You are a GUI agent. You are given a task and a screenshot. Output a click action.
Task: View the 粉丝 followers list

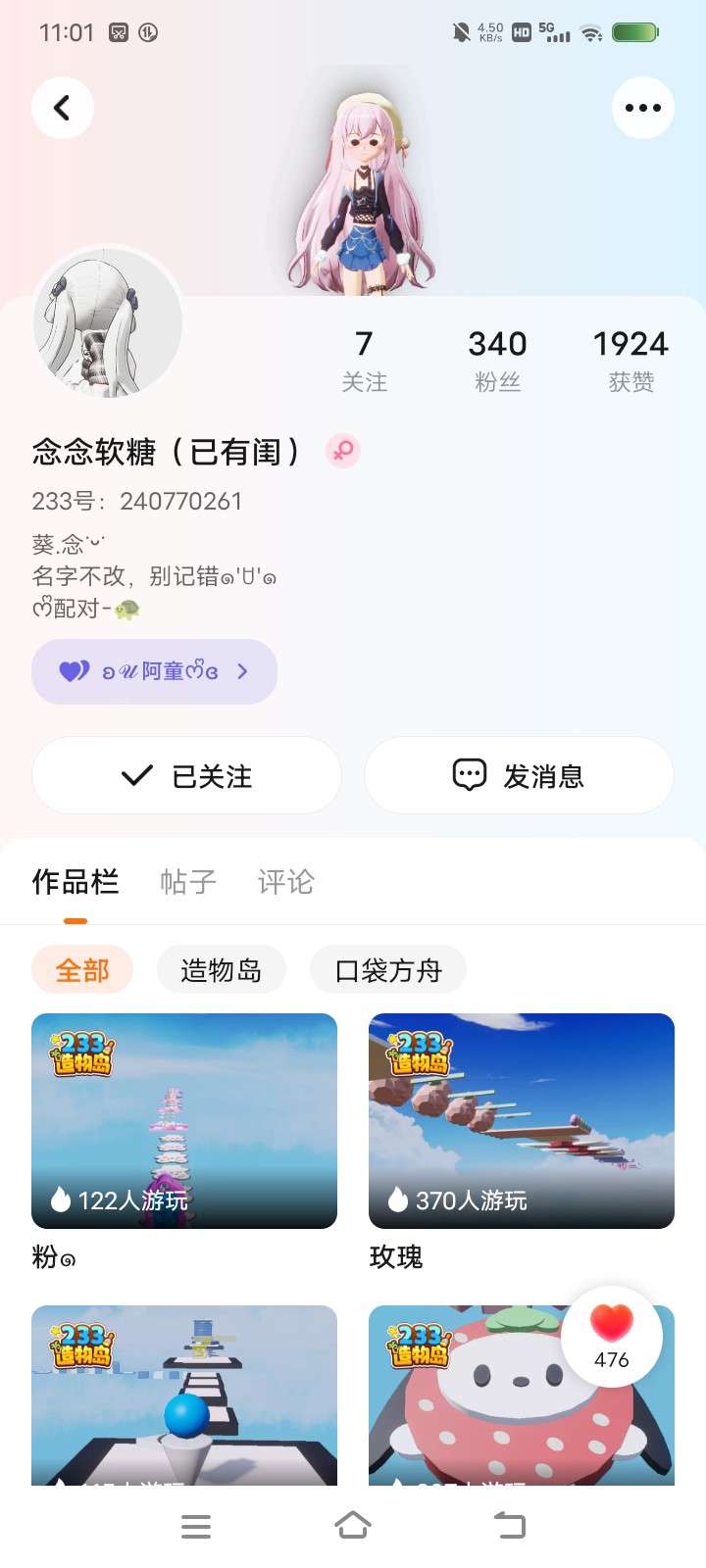[497, 361]
